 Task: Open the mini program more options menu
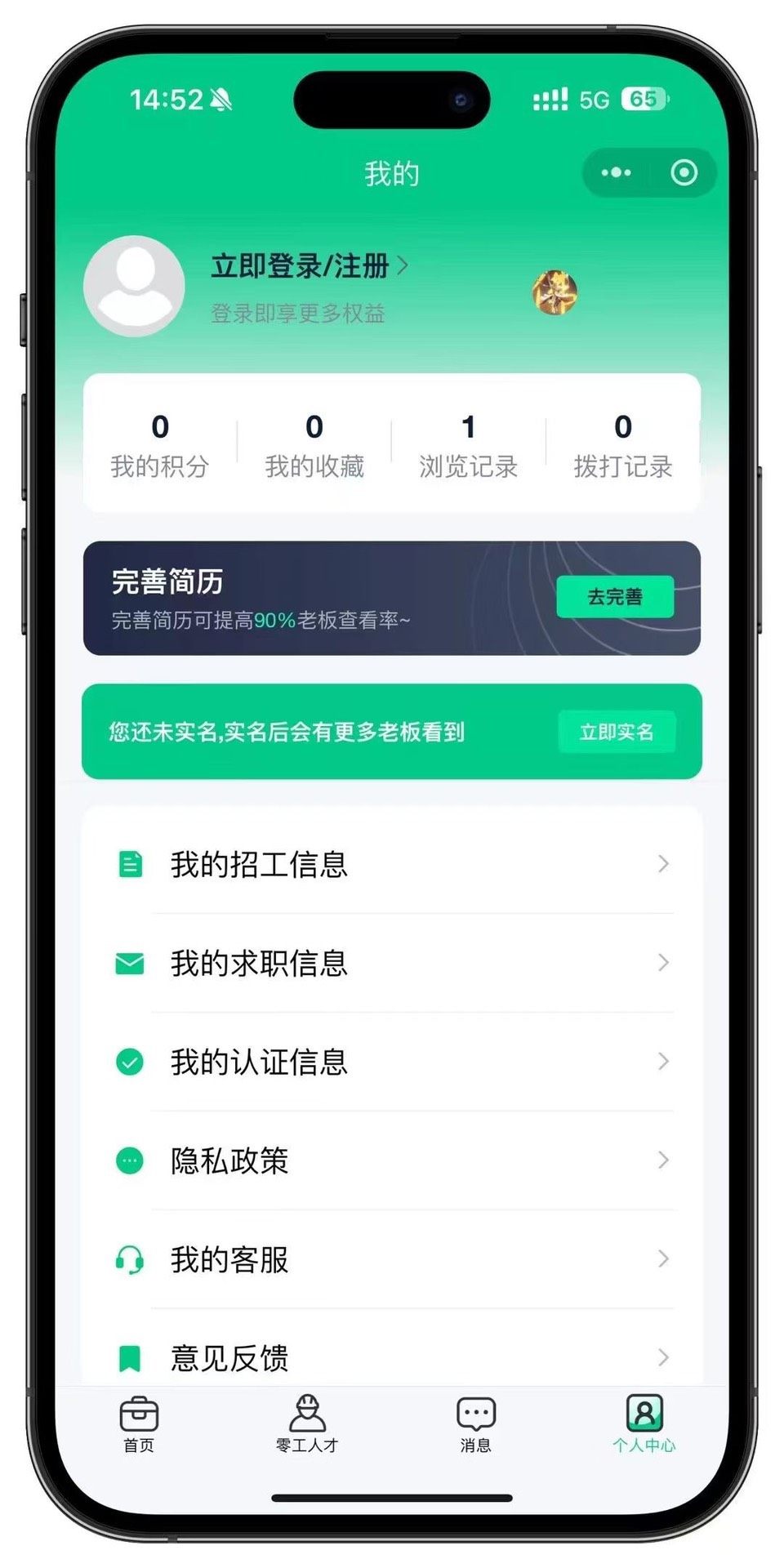pos(616,173)
